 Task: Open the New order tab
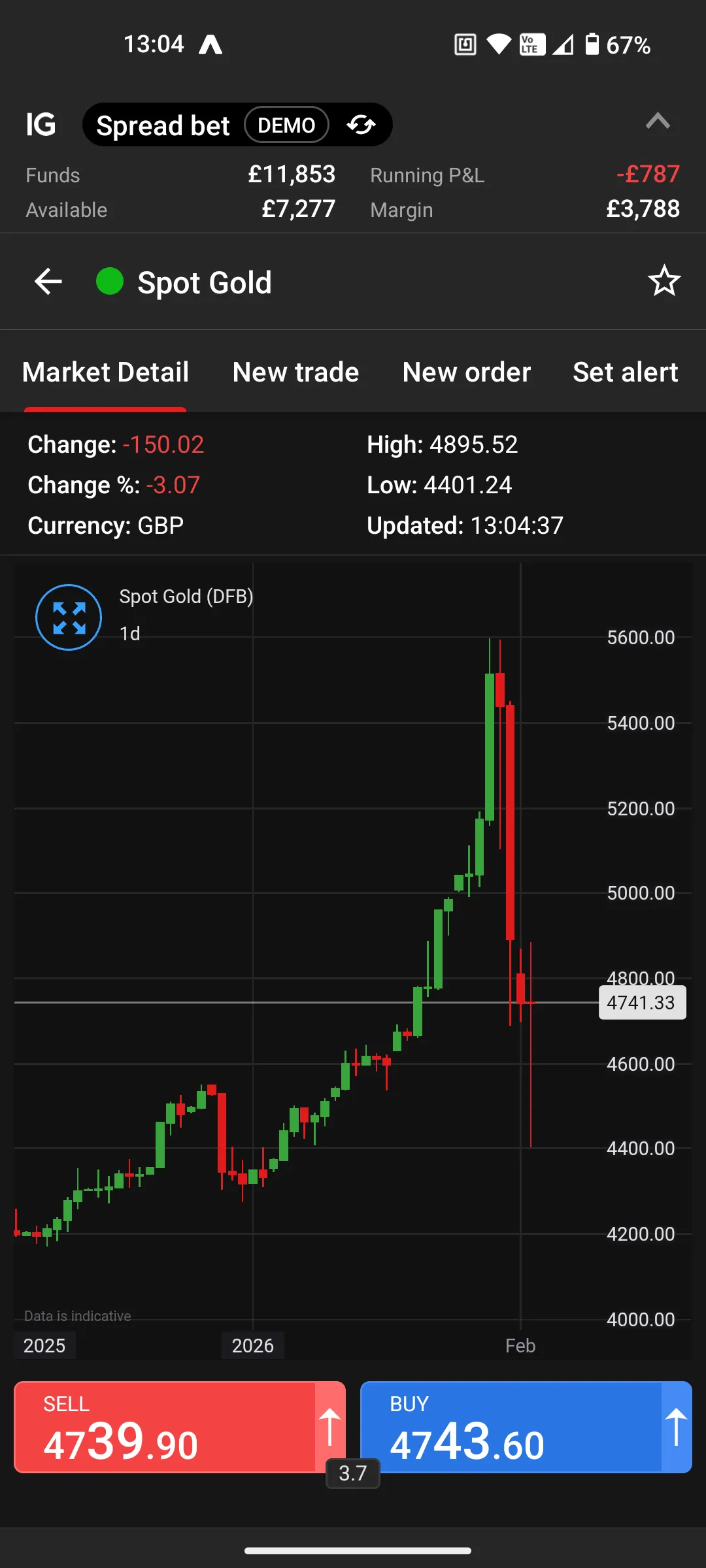point(467,372)
